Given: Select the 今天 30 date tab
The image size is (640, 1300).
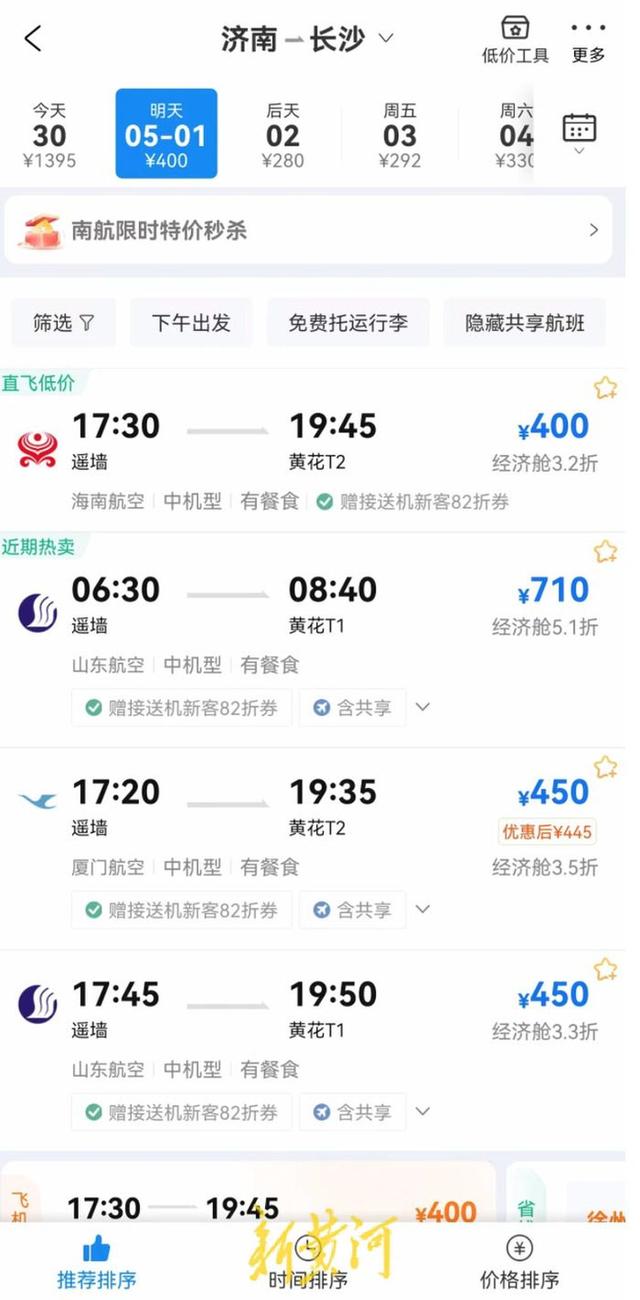Looking at the screenshot, I should pos(50,134).
